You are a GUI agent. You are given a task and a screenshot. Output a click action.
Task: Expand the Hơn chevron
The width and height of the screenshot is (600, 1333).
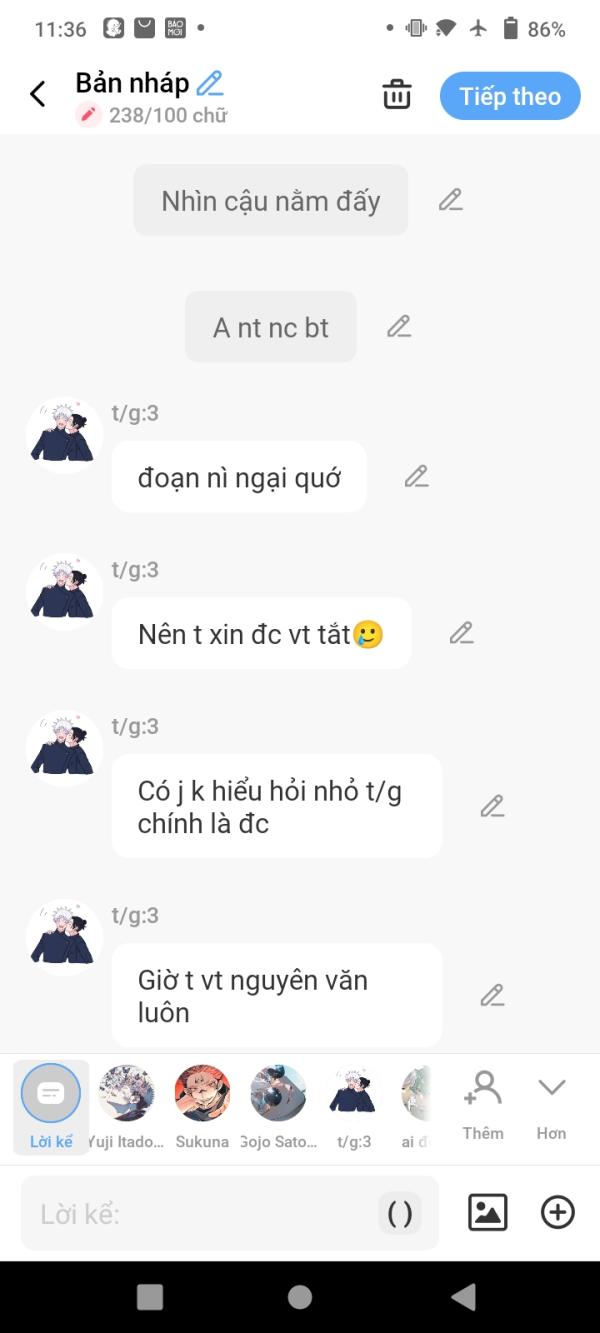(551, 1106)
